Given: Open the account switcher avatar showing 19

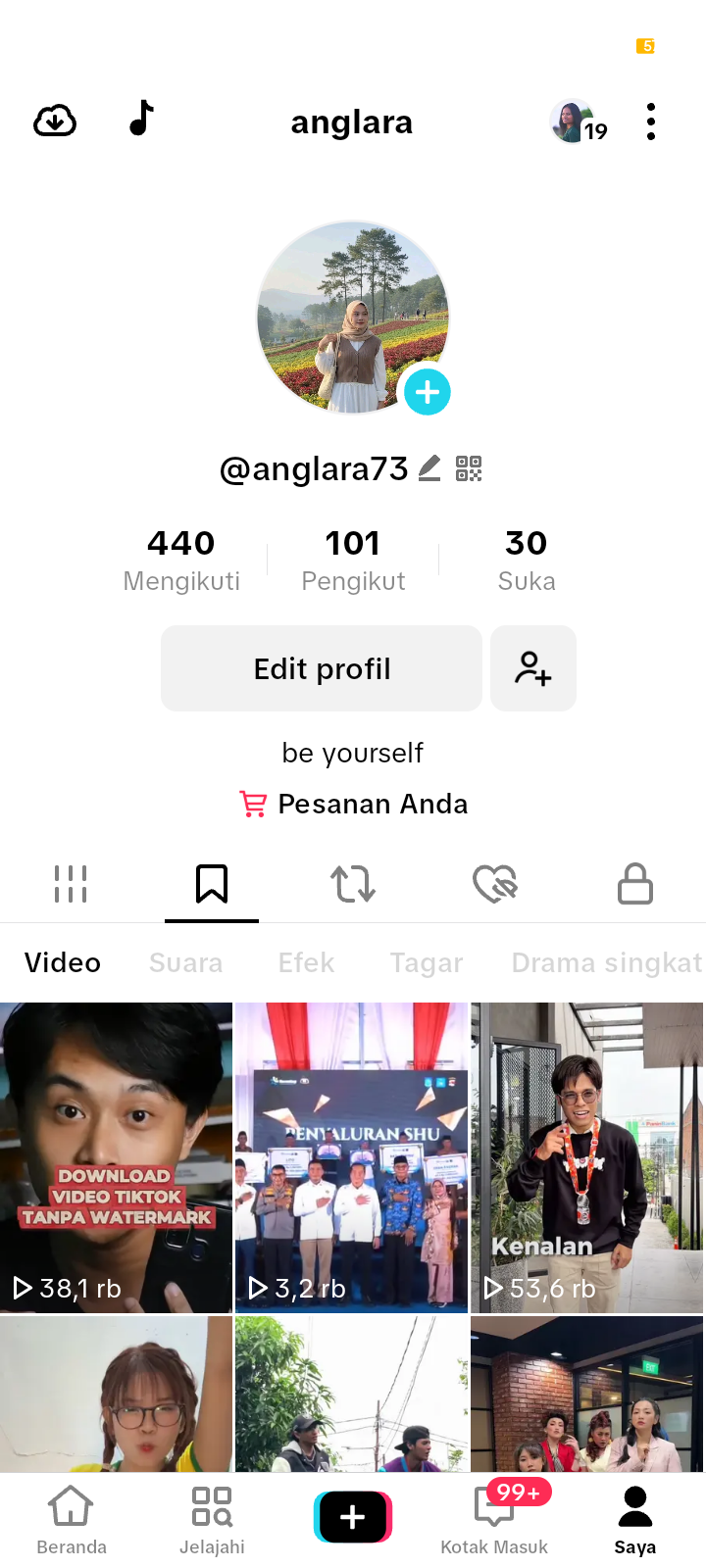Looking at the screenshot, I should click(577, 122).
